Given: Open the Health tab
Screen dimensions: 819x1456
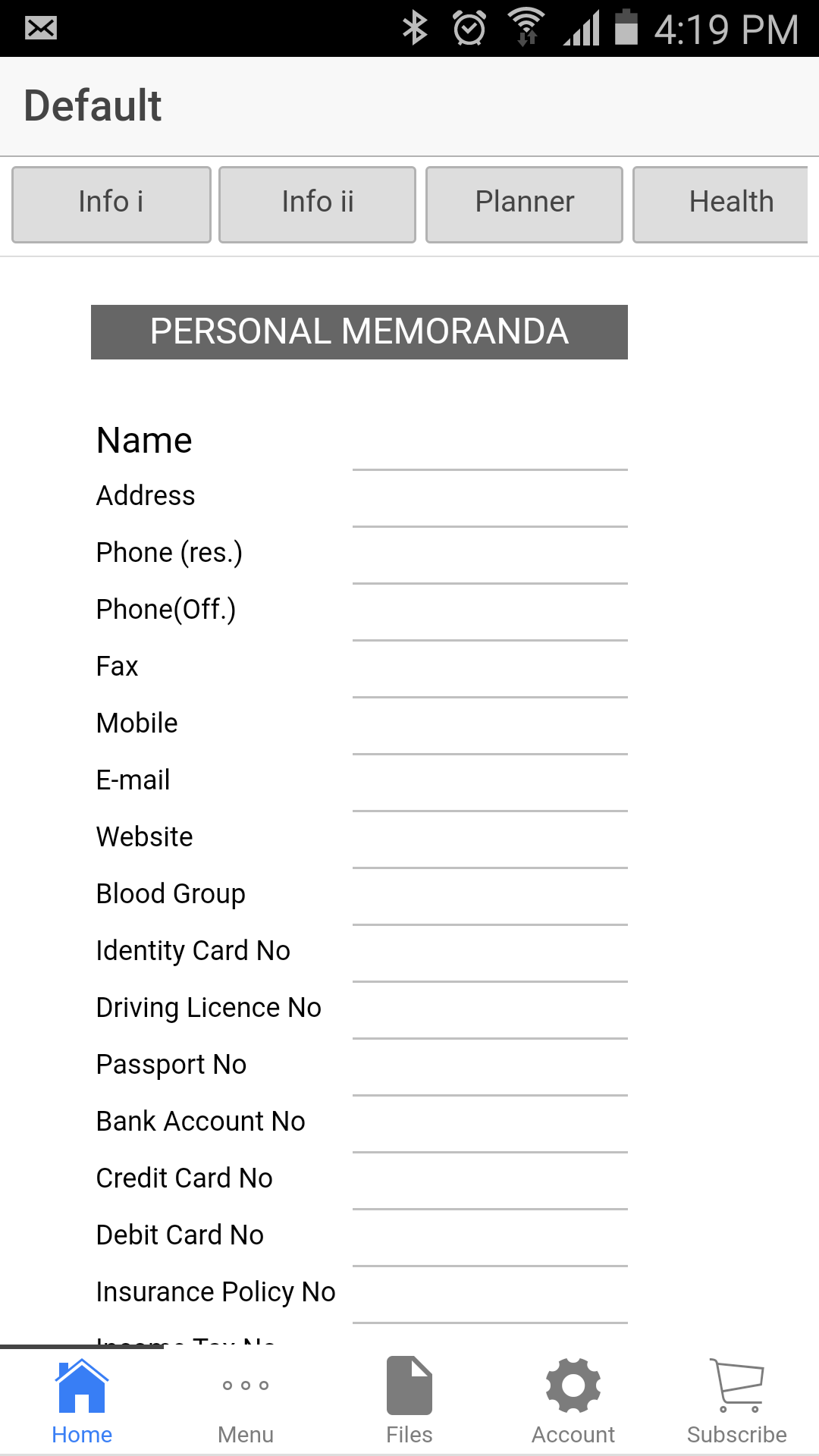Looking at the screenshot, I should click(730, 203).
